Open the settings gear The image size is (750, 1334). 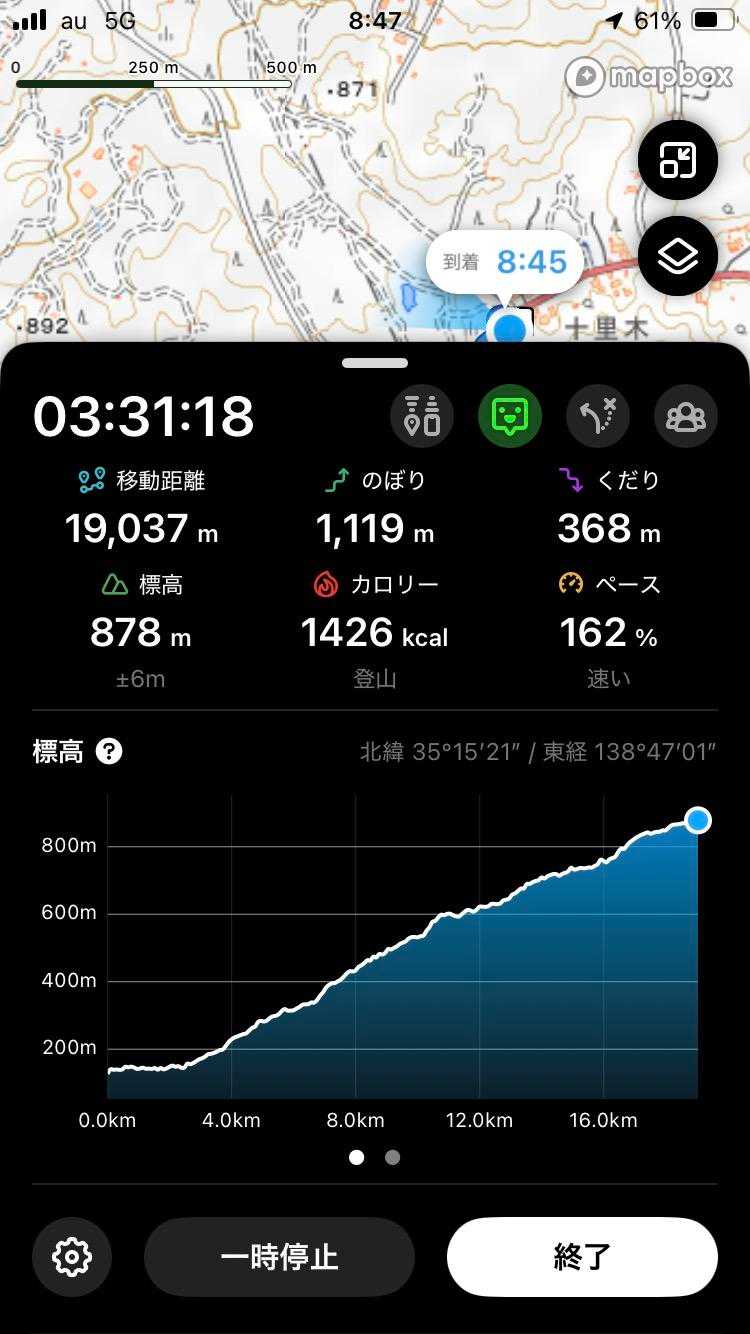point(72,1257)
